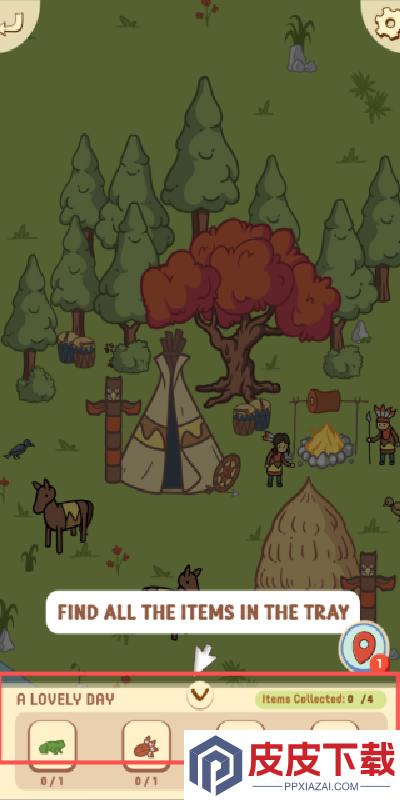
Task: Collapse the item tray with the chevron
Action: (200, 695)
